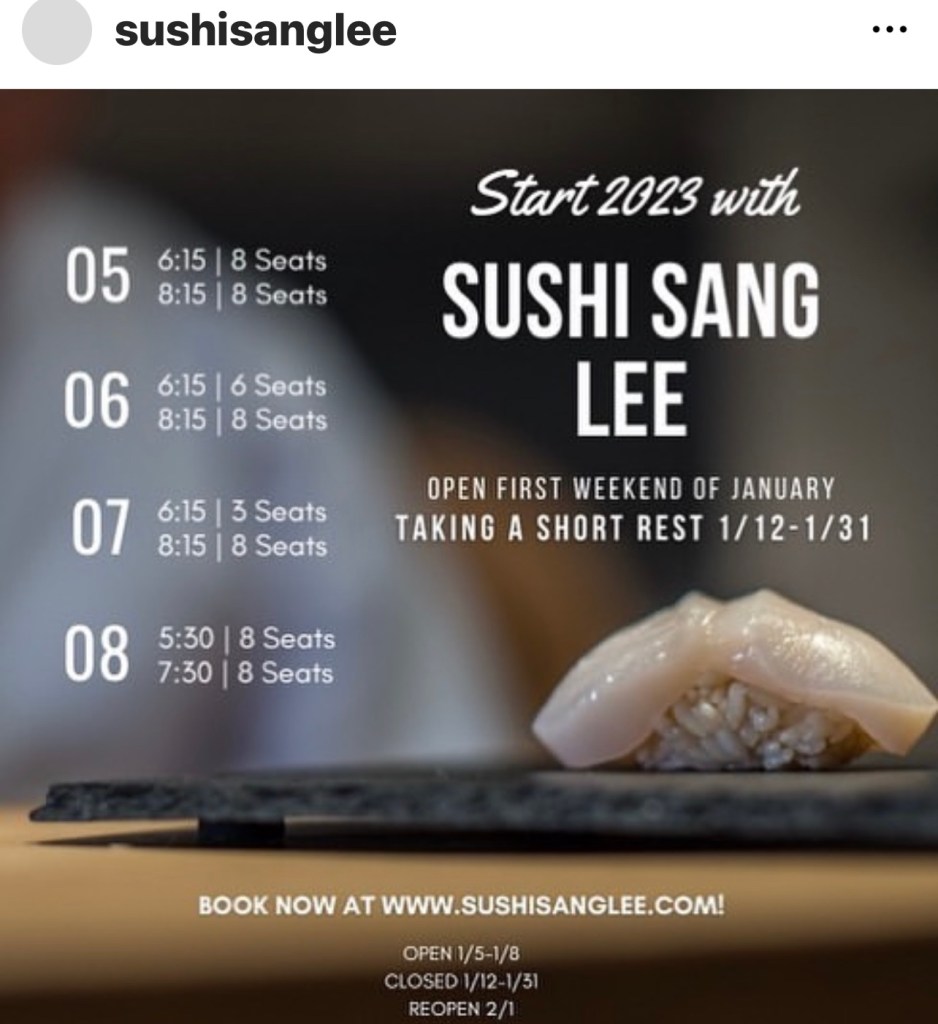Viewport: 938px width, 1024px height.
Task: Open the sushisanglee profile from username
Action: tap(255, 31)
